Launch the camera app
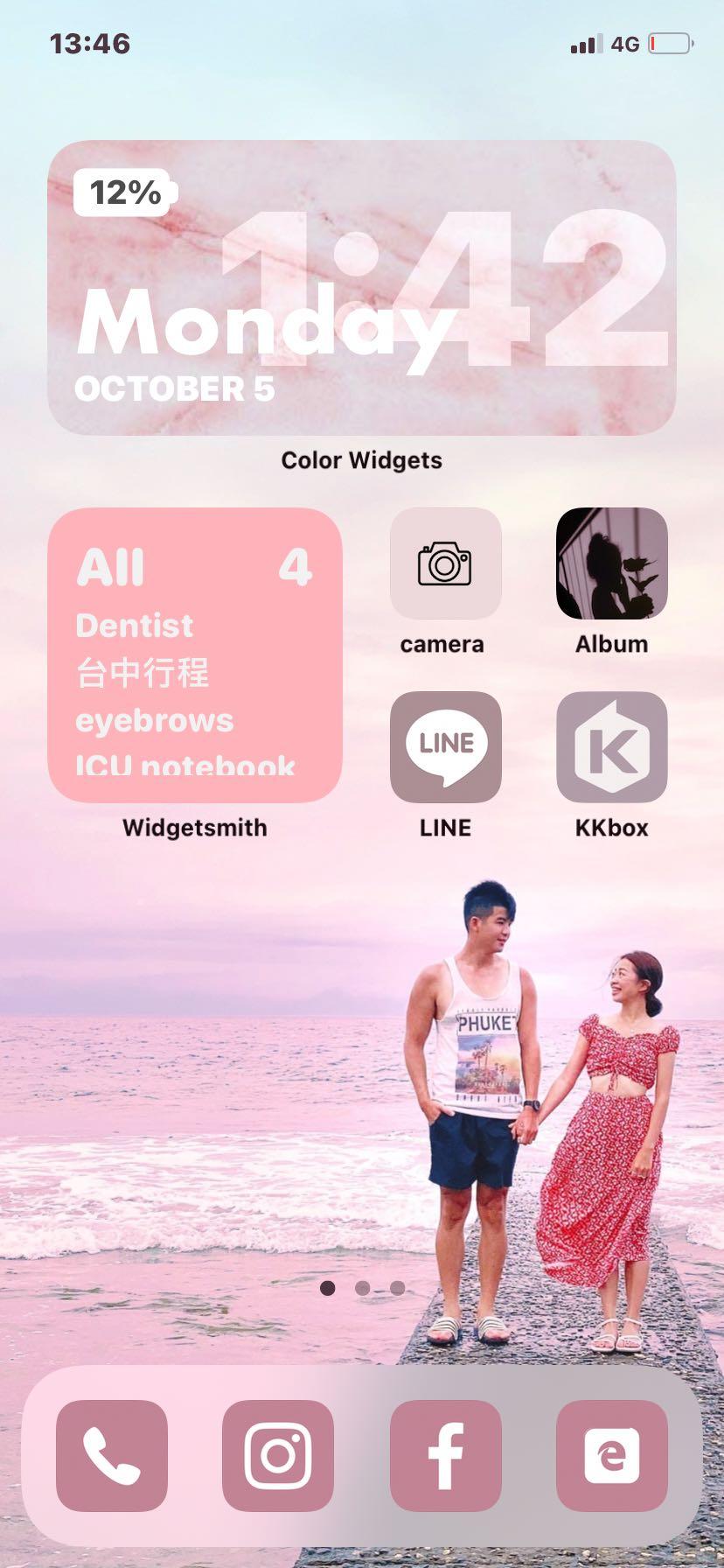Screen dimensions: 724x1568 (445, 563)
